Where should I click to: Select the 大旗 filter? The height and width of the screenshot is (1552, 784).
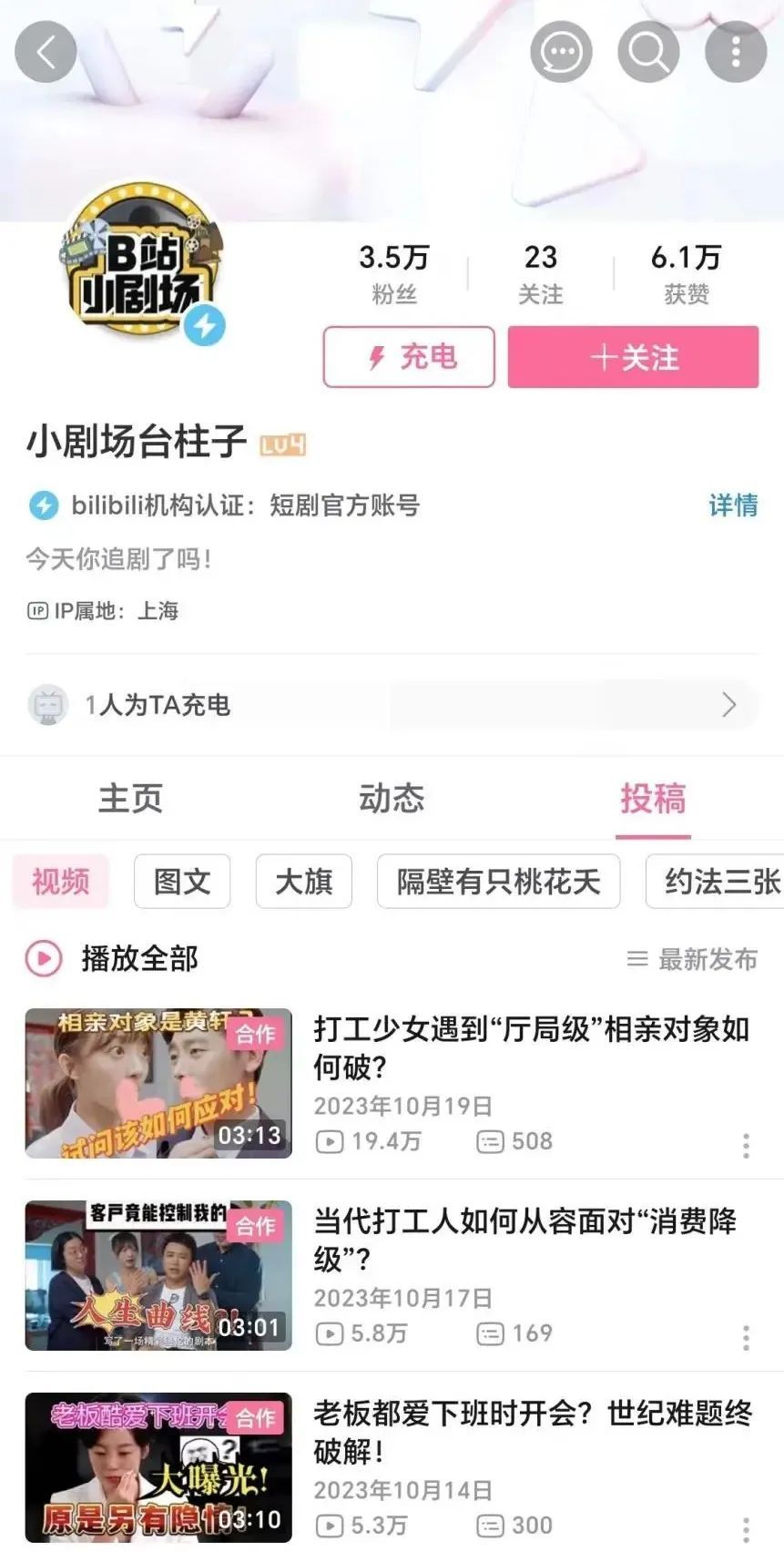tap(303, 882)
